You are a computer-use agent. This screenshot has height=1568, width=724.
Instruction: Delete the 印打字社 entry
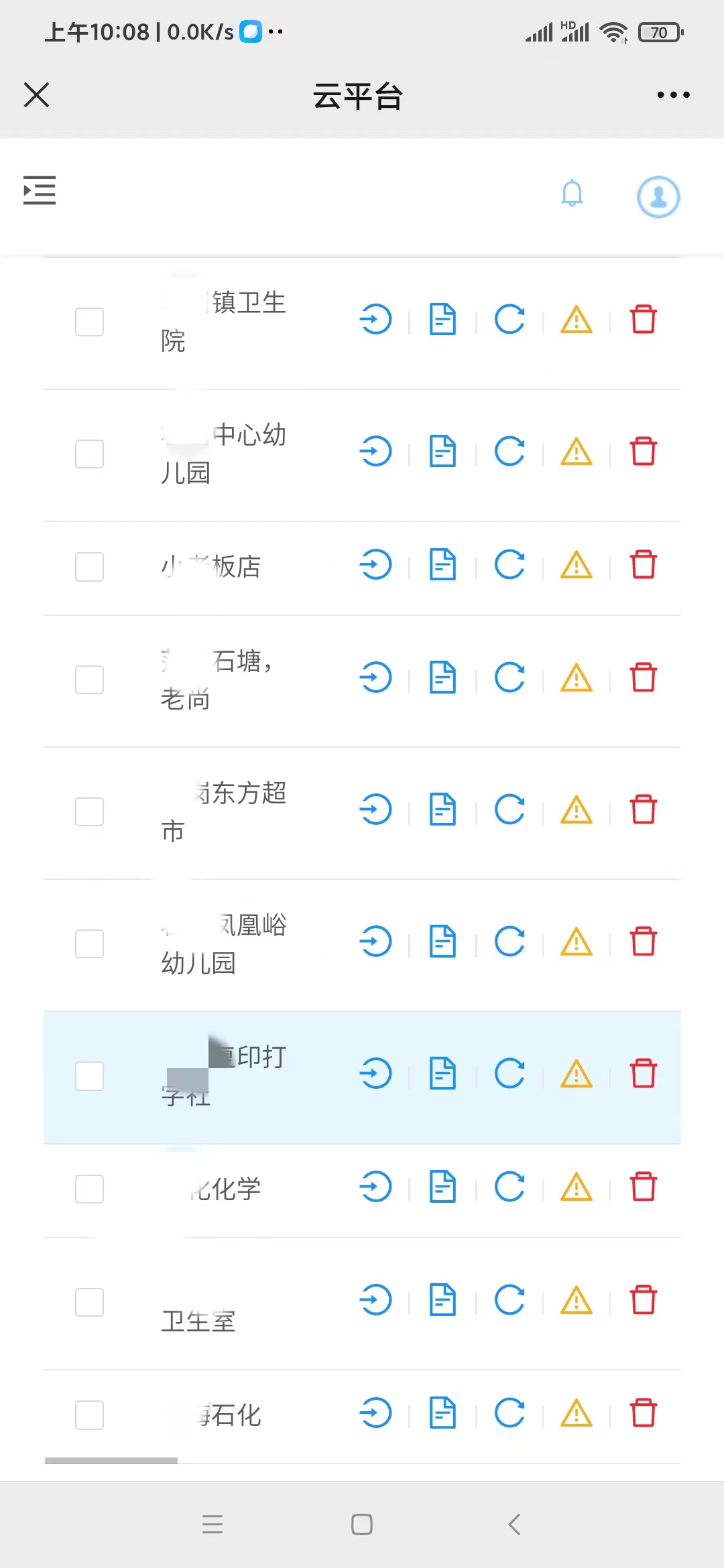(643, 1073)
